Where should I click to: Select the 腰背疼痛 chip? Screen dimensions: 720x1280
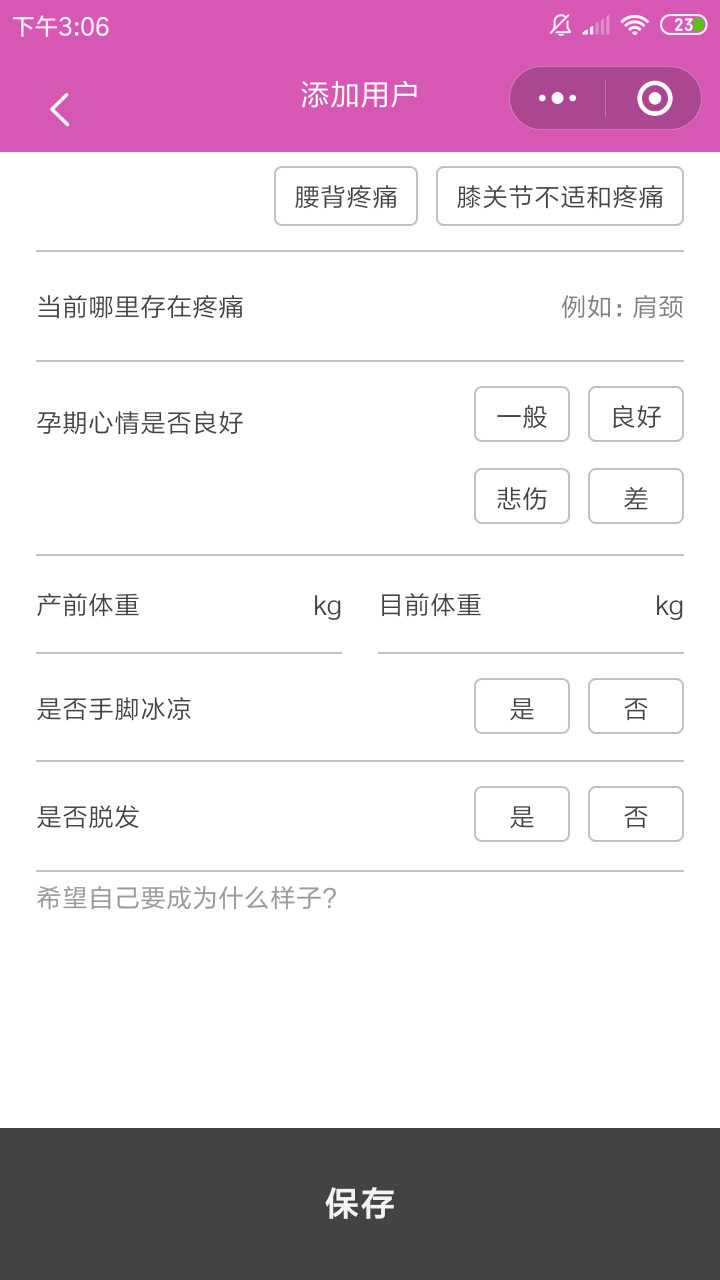[x=346, y=196]
